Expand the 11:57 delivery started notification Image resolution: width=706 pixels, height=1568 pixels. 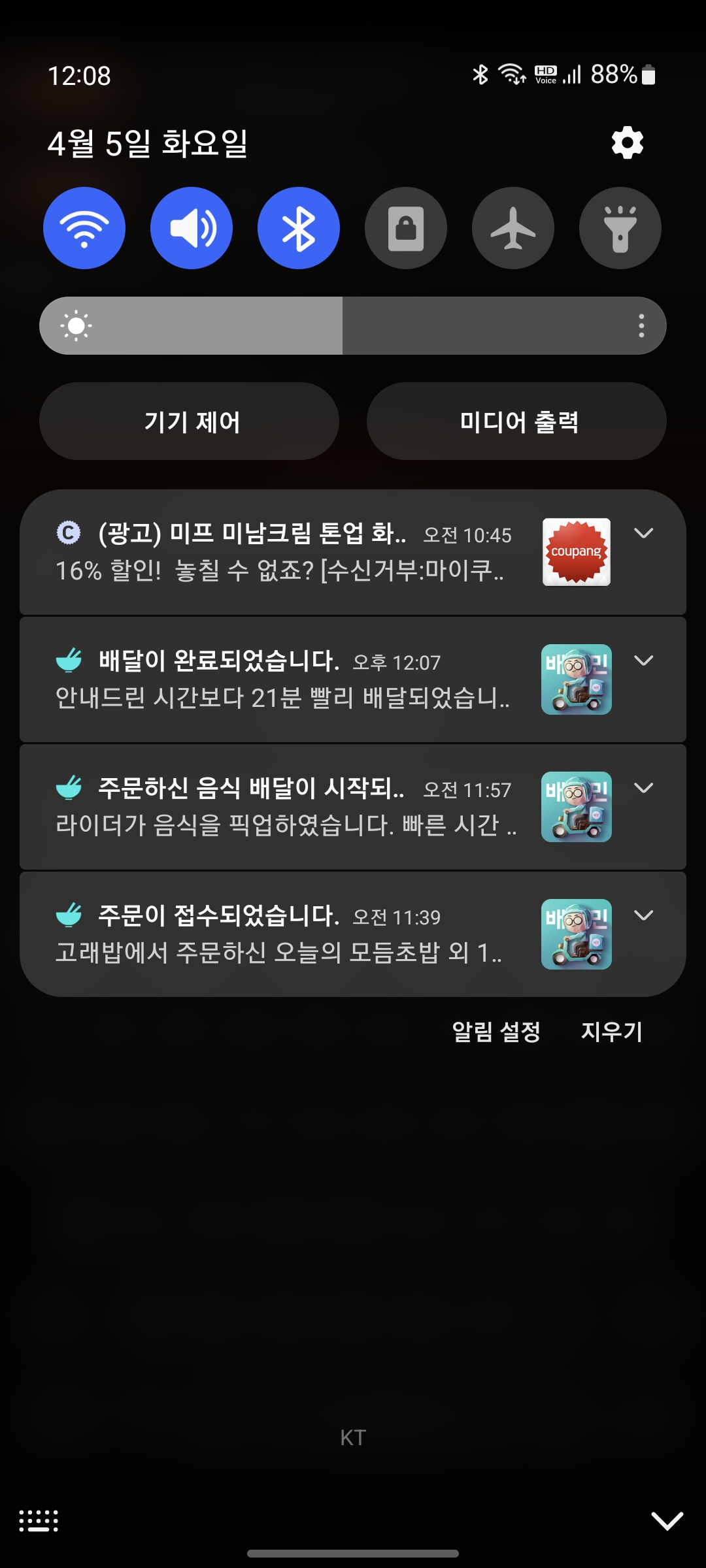[644, 788]
